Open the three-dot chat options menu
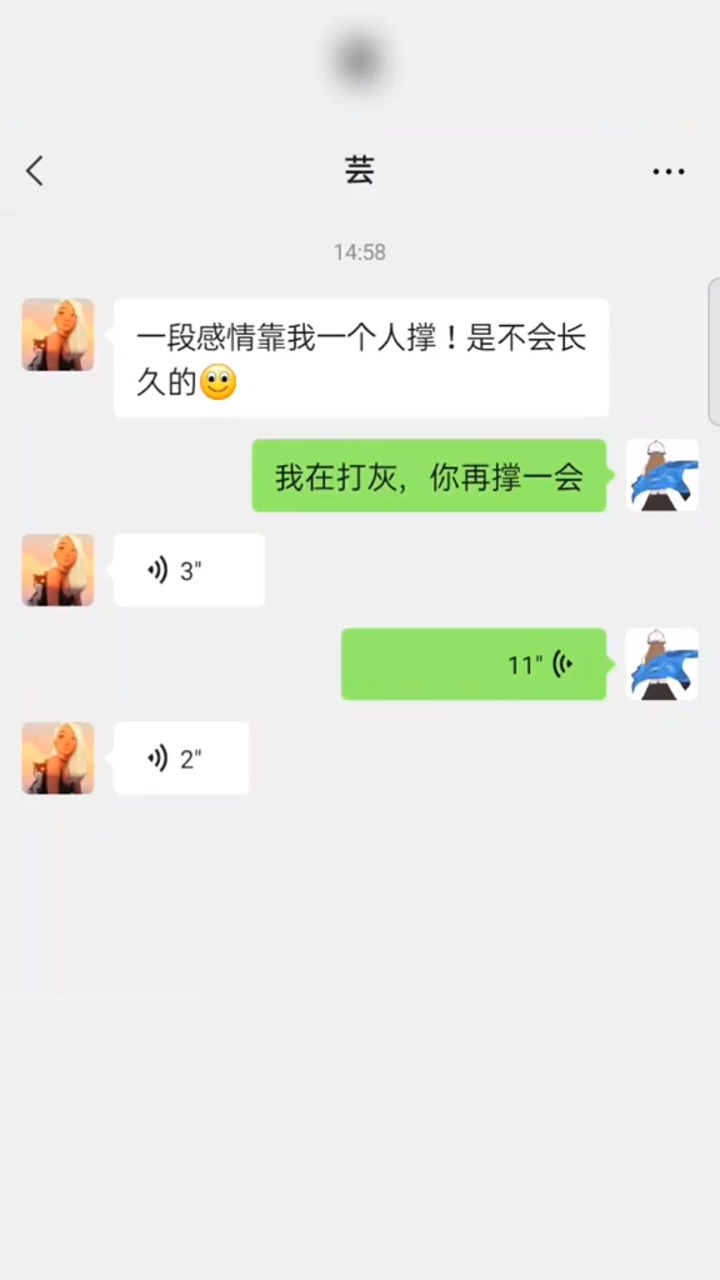 pyautogui.click(x=668, y=172)
